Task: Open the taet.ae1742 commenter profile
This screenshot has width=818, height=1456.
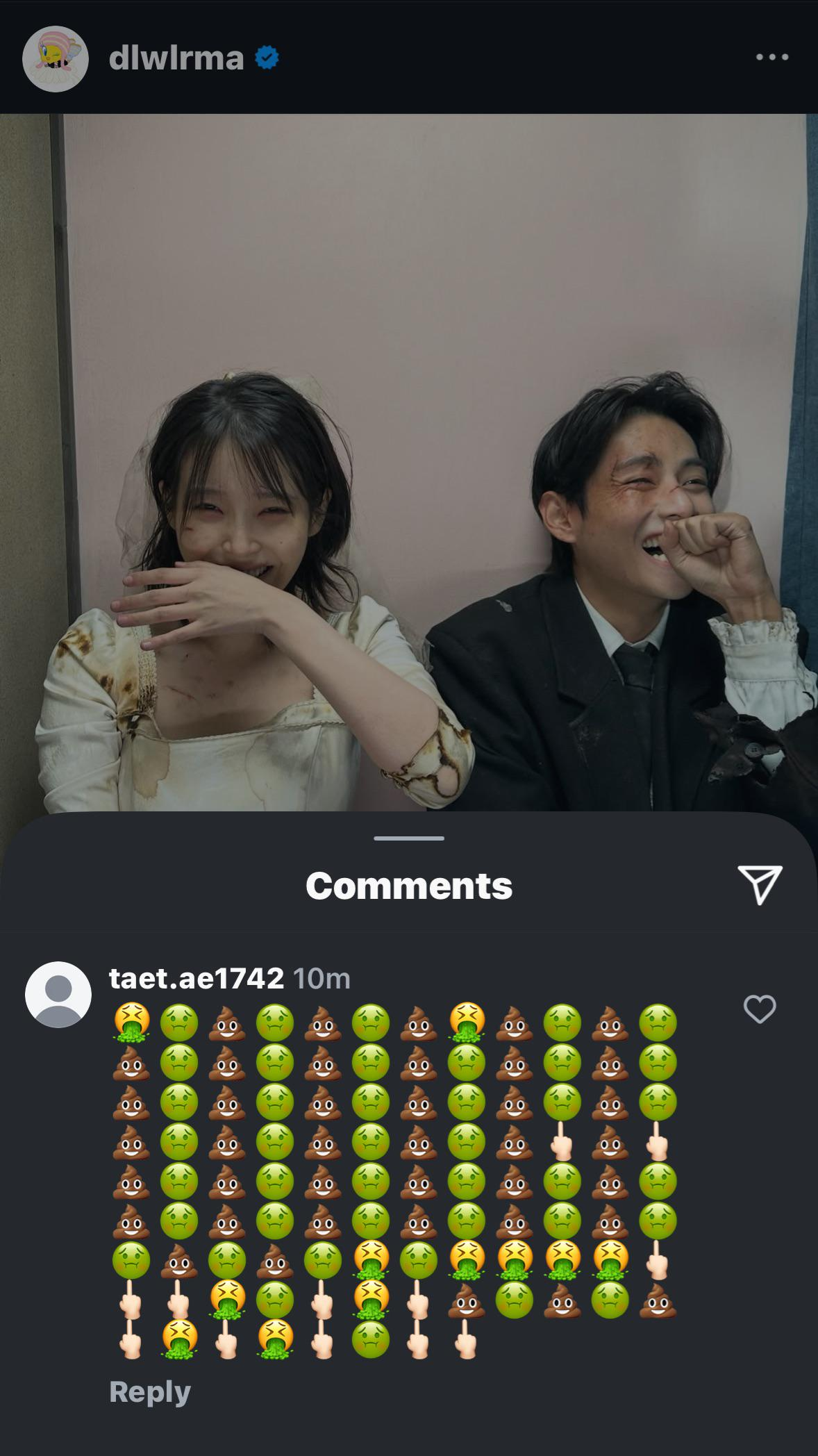Action: [x=197, y=978]
